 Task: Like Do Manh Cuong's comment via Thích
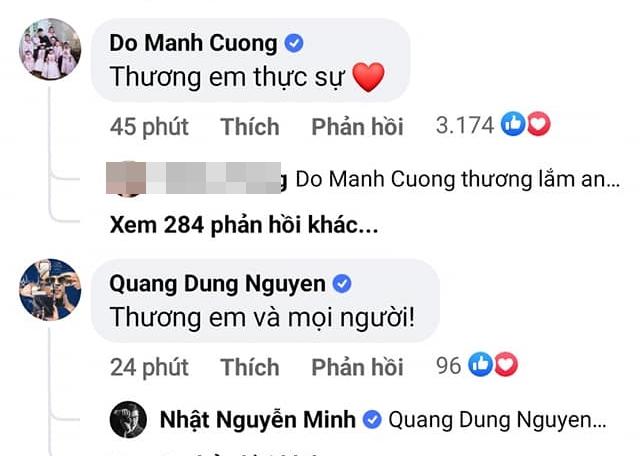pos(250,127)
